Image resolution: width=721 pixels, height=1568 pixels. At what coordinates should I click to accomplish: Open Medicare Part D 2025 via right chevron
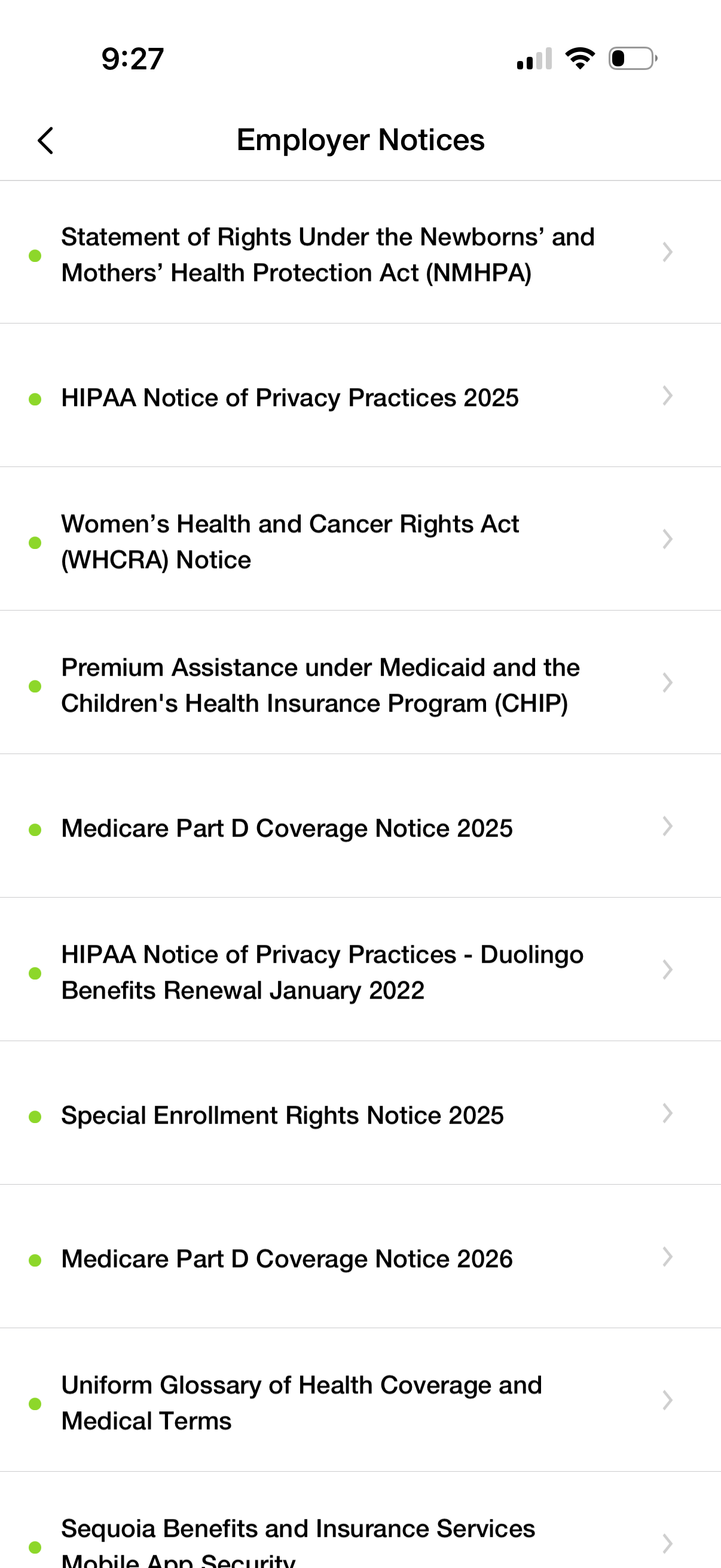(x=667, y=826)
